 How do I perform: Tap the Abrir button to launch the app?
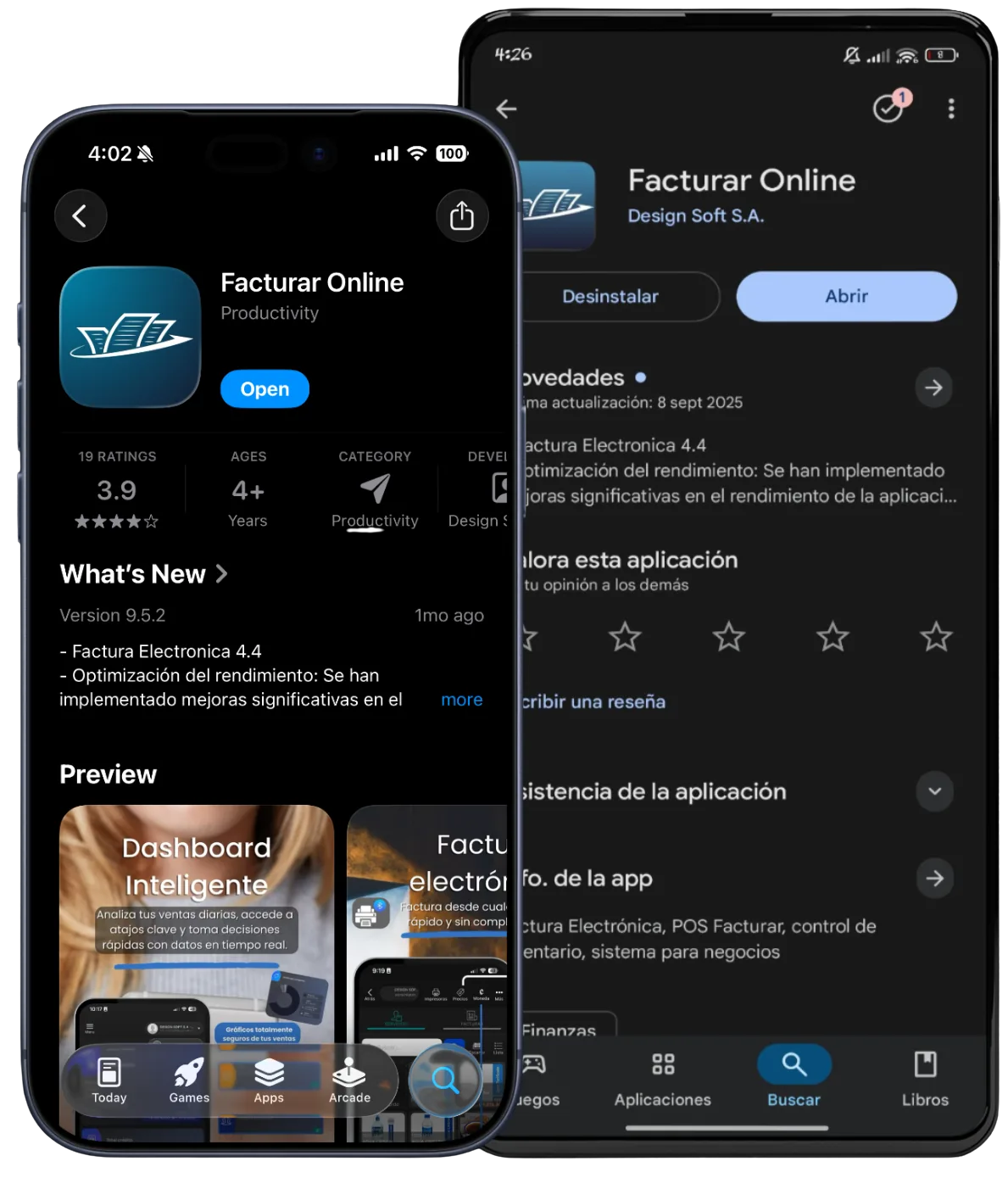[845, 297]
